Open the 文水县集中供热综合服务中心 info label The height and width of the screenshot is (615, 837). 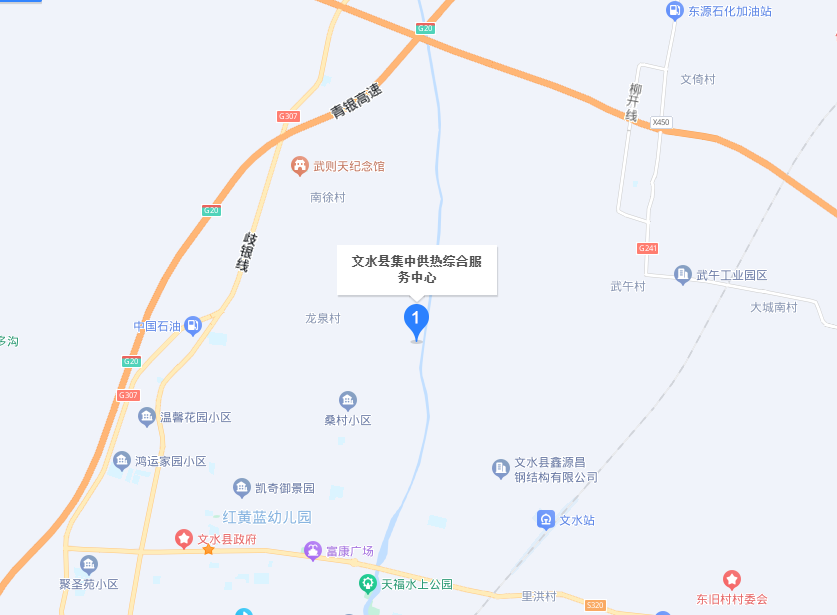[416, 269]
